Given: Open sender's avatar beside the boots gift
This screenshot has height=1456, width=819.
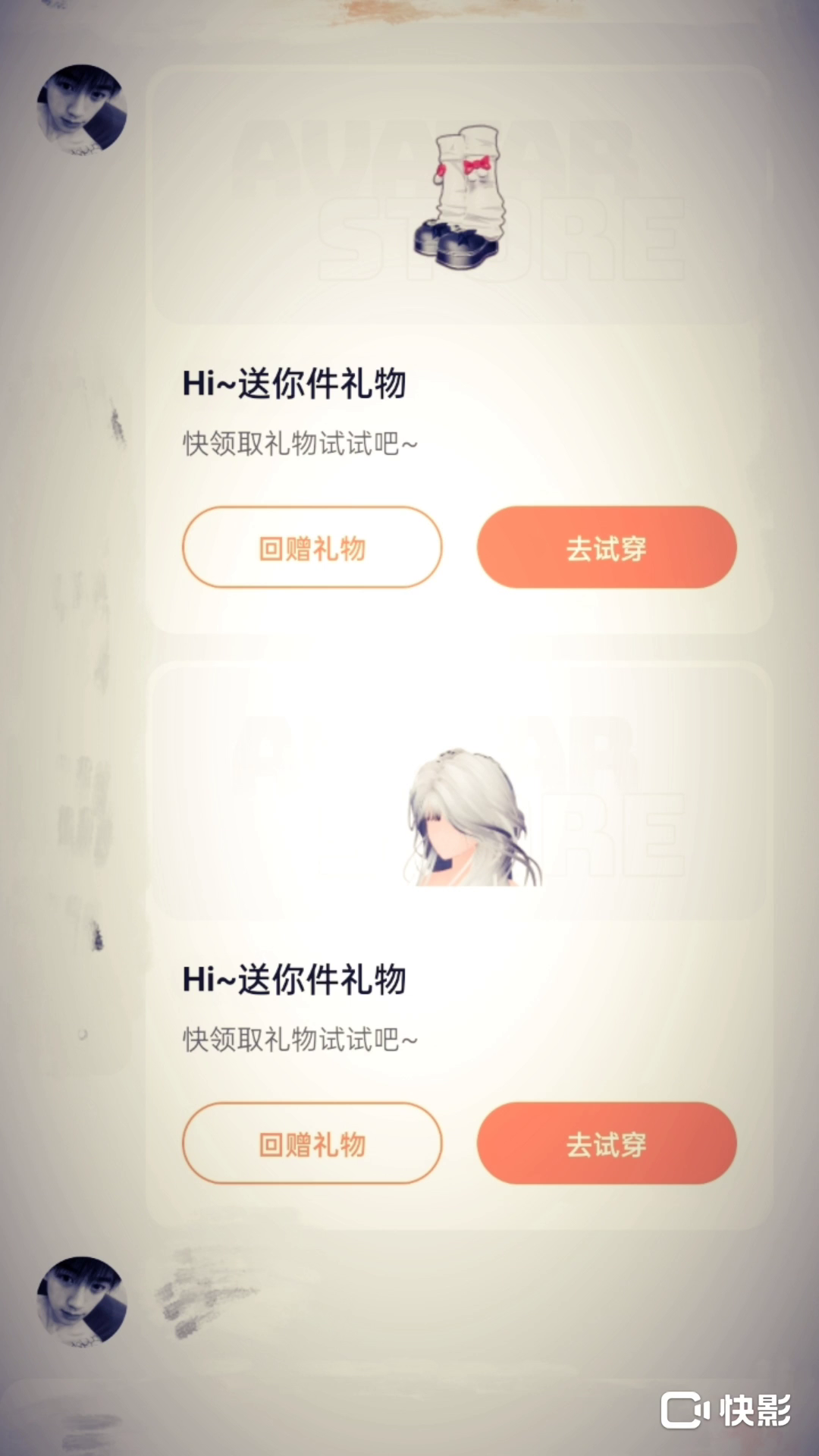Looking at the screenshot, I should 82,109.
